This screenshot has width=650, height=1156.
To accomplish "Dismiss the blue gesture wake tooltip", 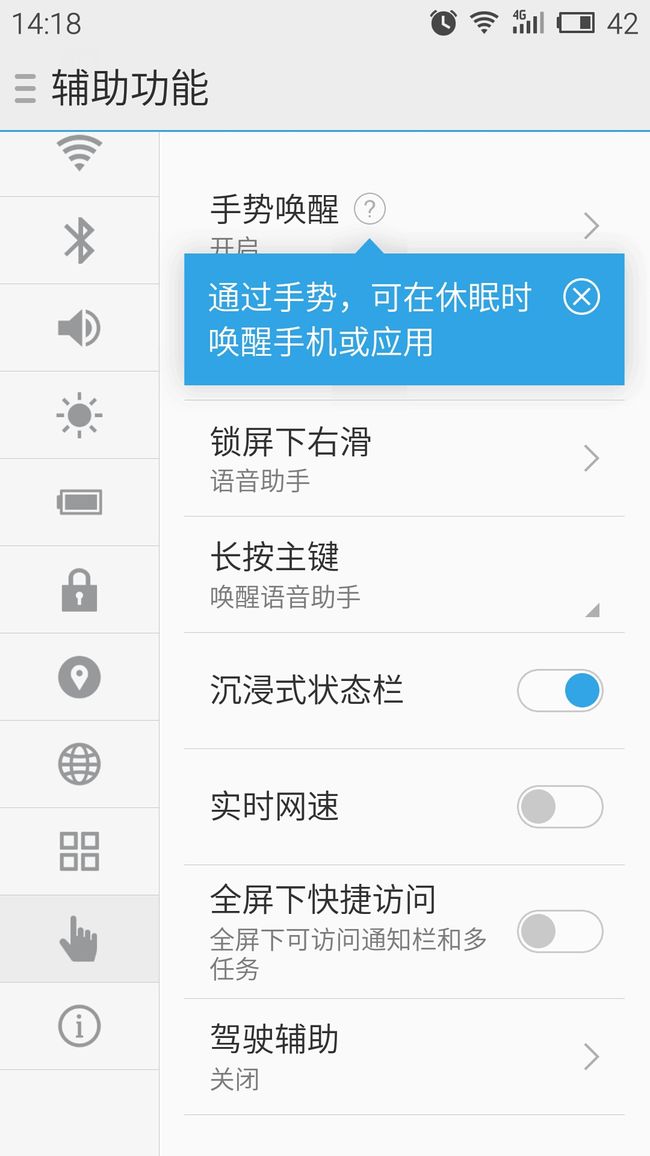I will (x=581, y=297).
